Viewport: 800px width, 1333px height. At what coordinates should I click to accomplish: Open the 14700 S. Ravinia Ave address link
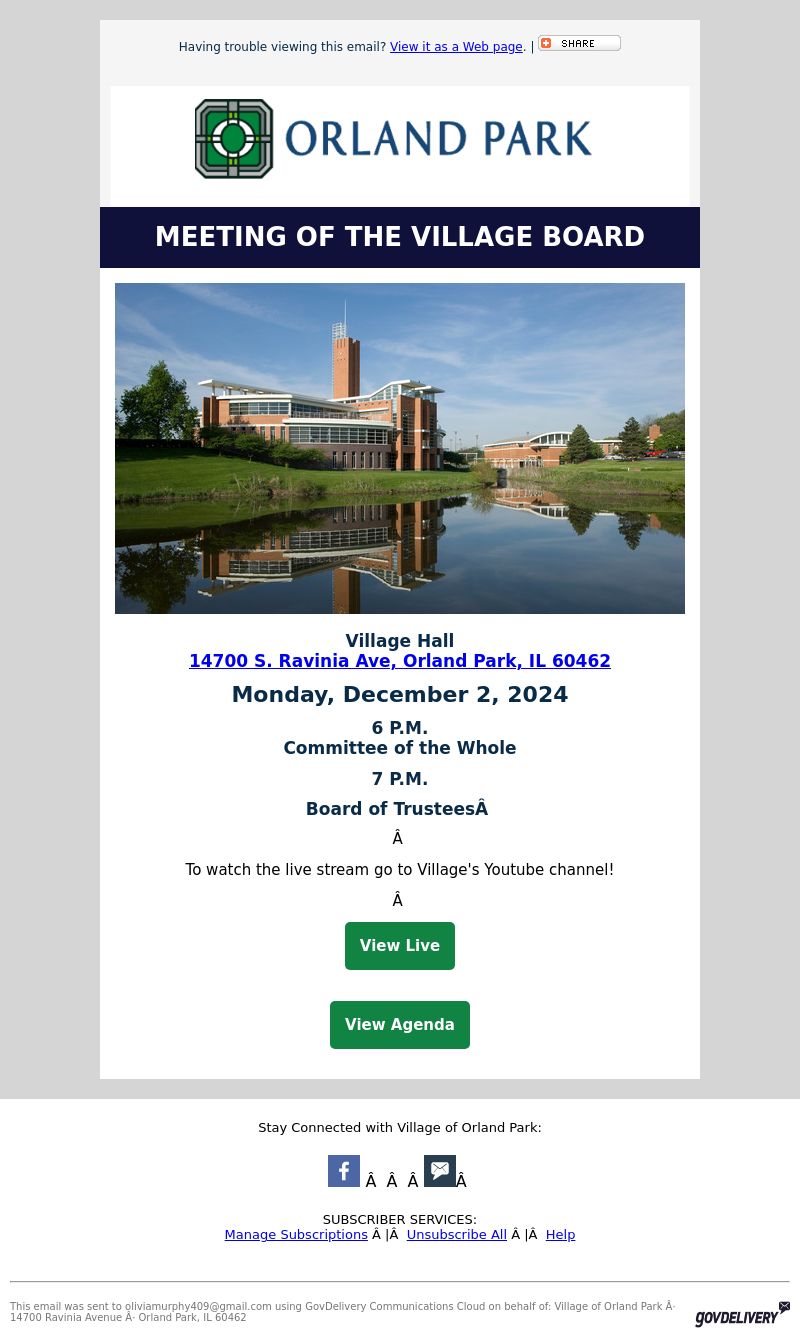click(x=400, y=661)
